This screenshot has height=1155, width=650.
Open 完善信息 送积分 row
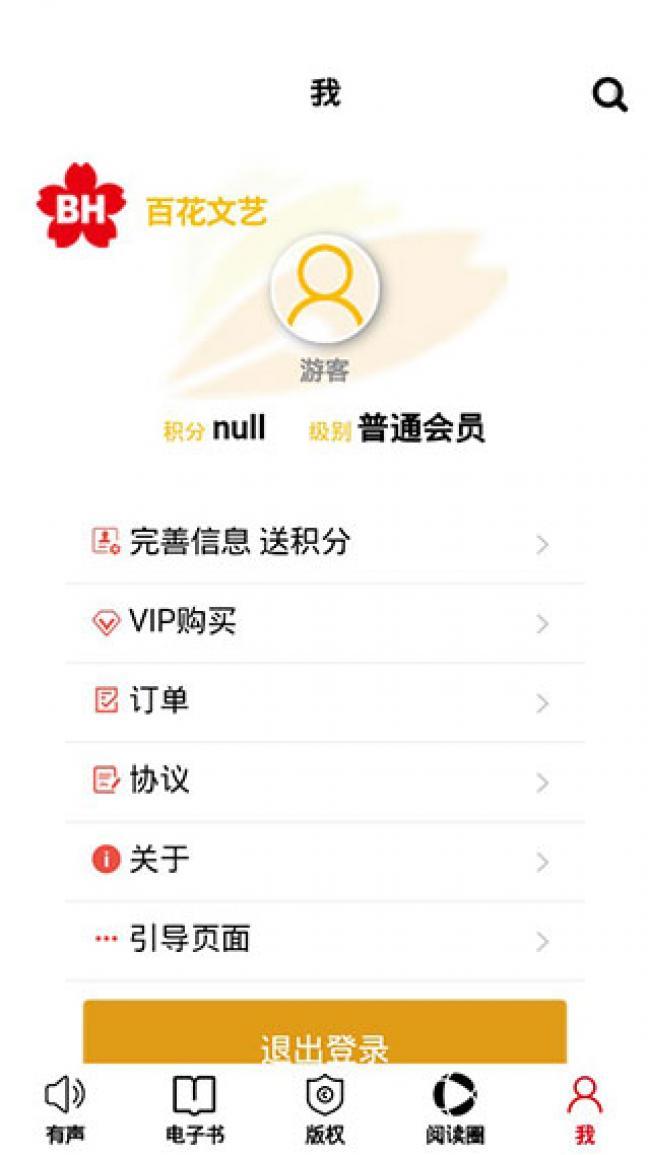click(325, 543)
